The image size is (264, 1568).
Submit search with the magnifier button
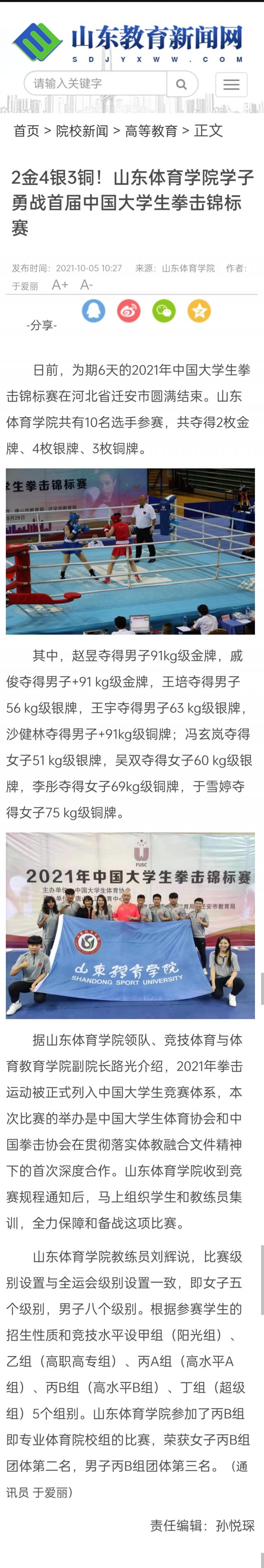pos(181,84)
